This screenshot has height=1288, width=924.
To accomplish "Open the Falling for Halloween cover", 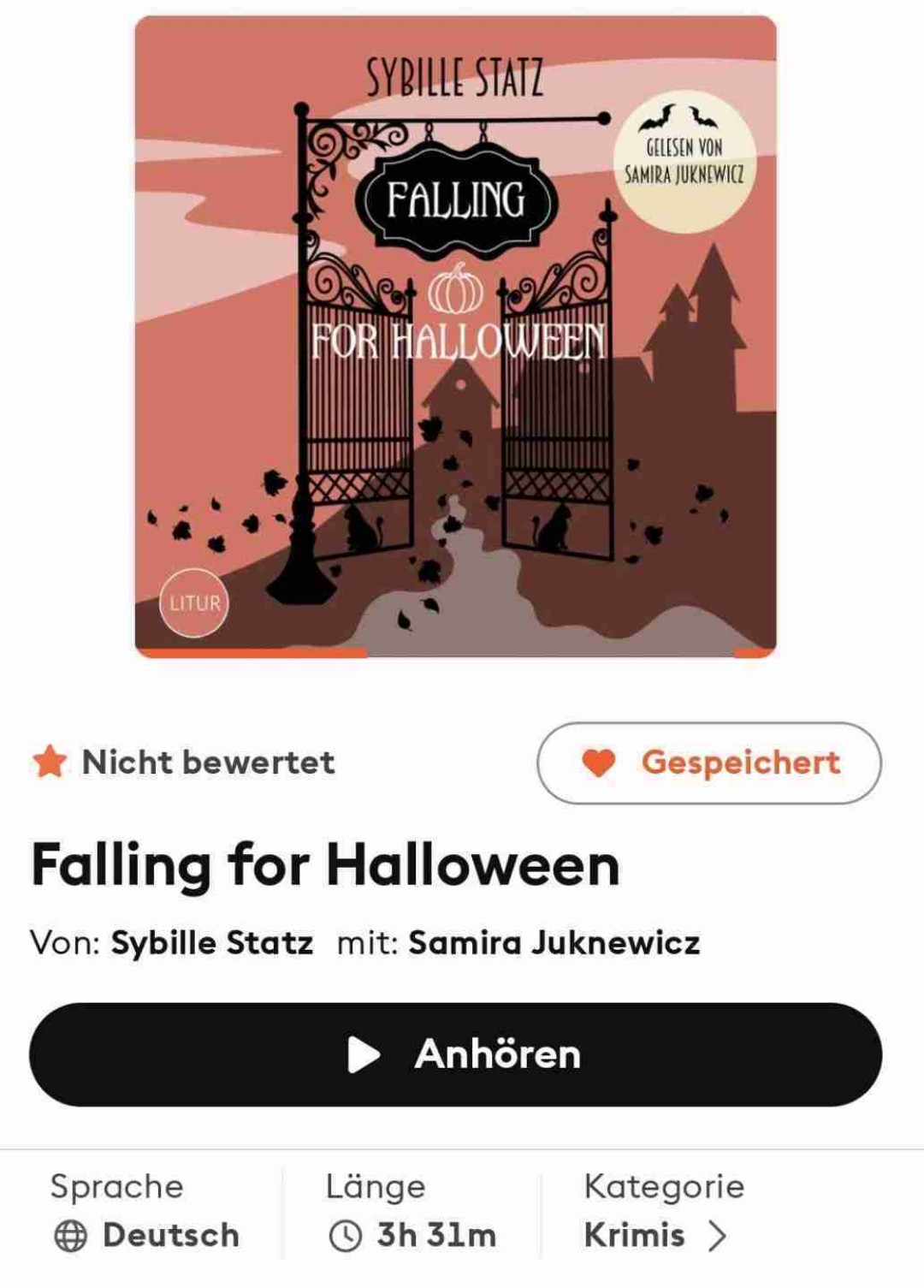I will [x=455, y=336].
